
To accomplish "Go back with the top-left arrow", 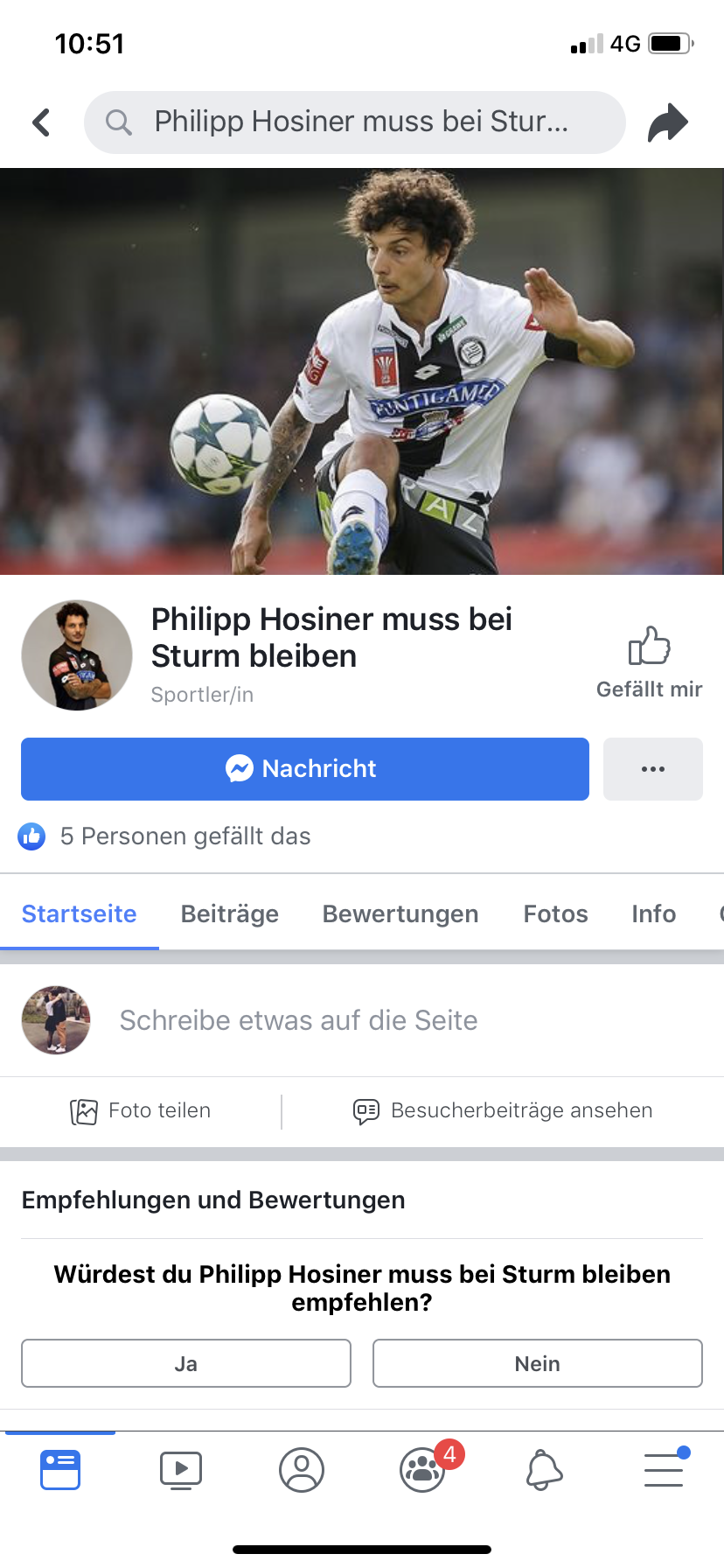I will tap(41, 122).
